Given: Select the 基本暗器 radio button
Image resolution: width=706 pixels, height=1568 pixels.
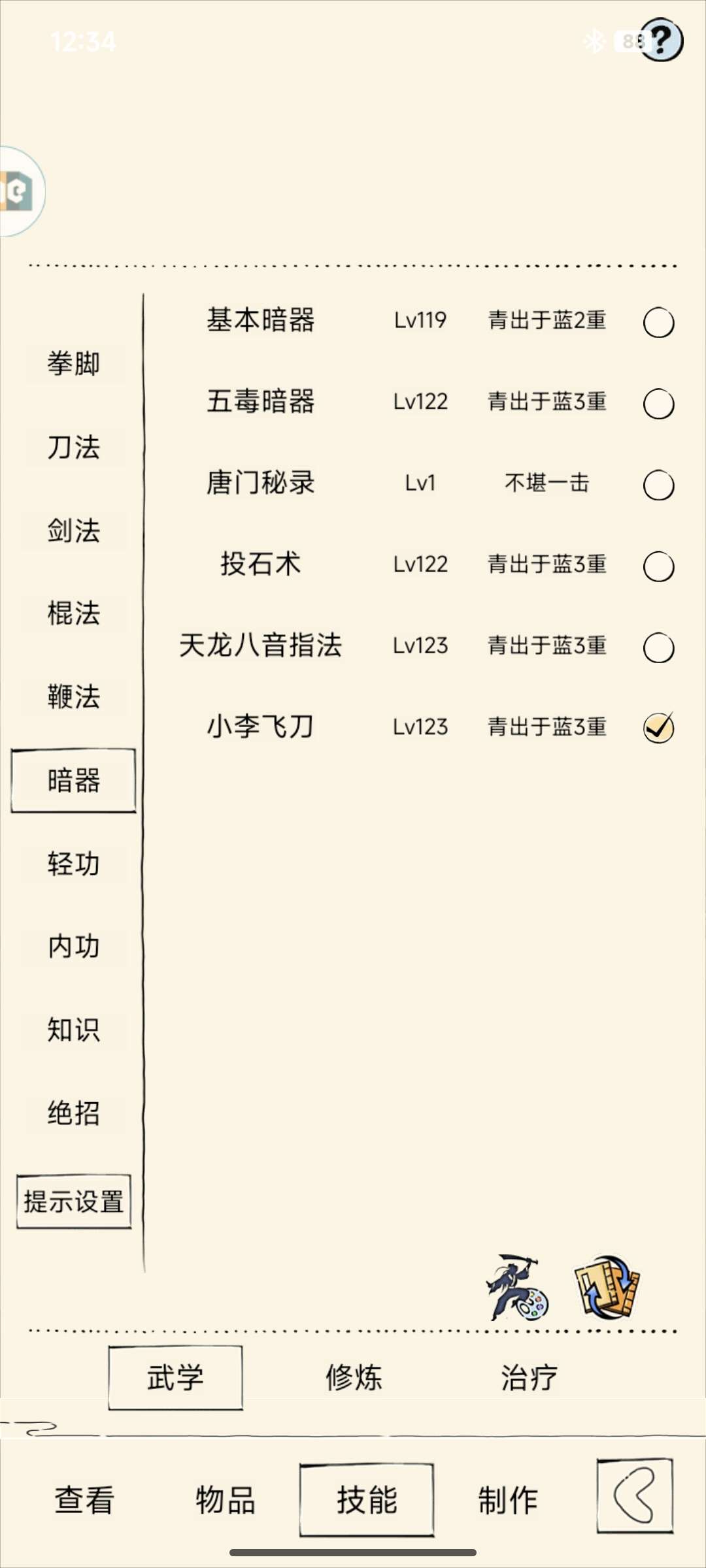Looking at the screenshot, I should tap(658, 322).
